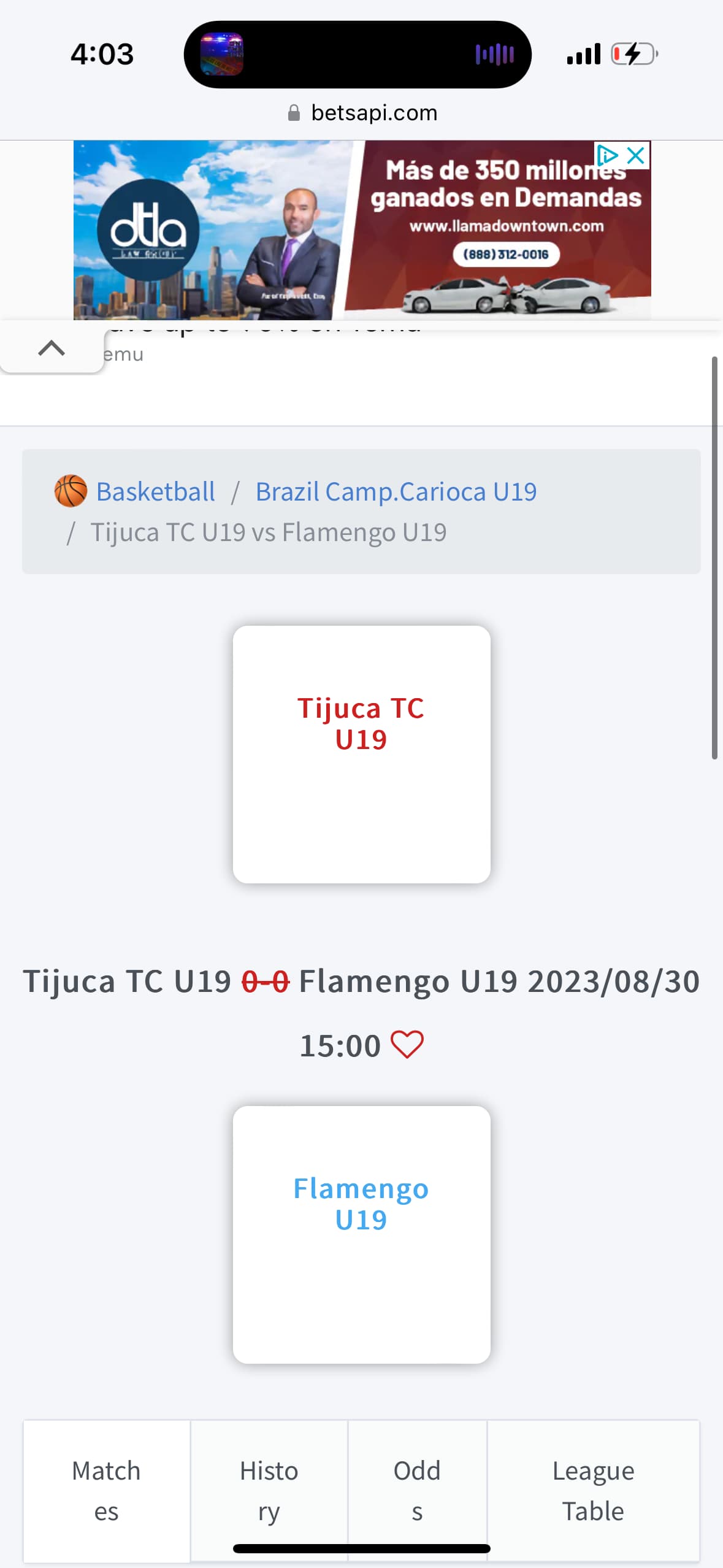The height and width of the screenshot is (1568, 723).
Task: Switch to the League Table tab
Action: pos(592,1490)
